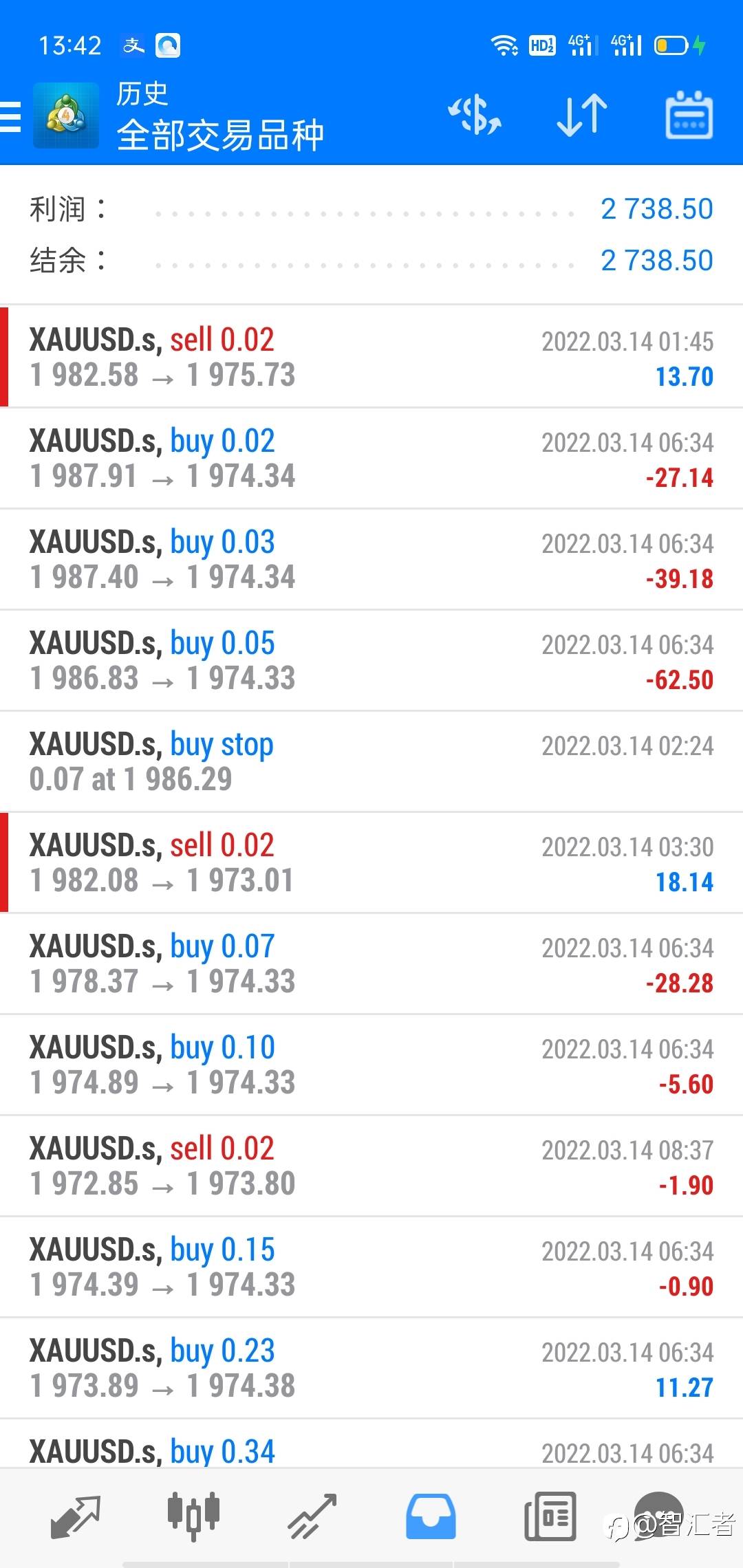Open buy 0.23 trade with profit 11.27
This screenshot has height=1568, width=743.
pyautogui.click(x=371, y=1368)
